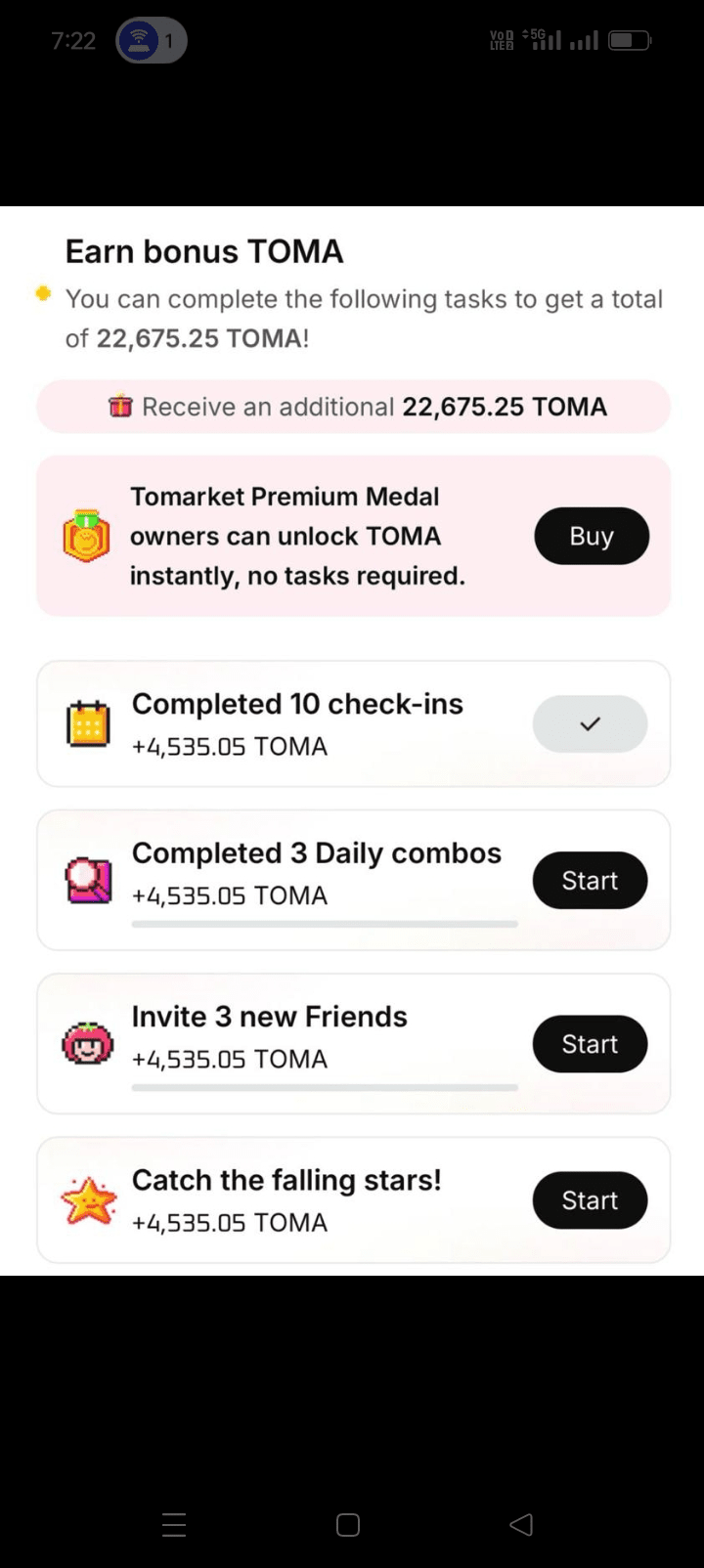704x1568 pixels.
Task: Start Catch the falling stars task
Action: click(x=590, y=1200)
